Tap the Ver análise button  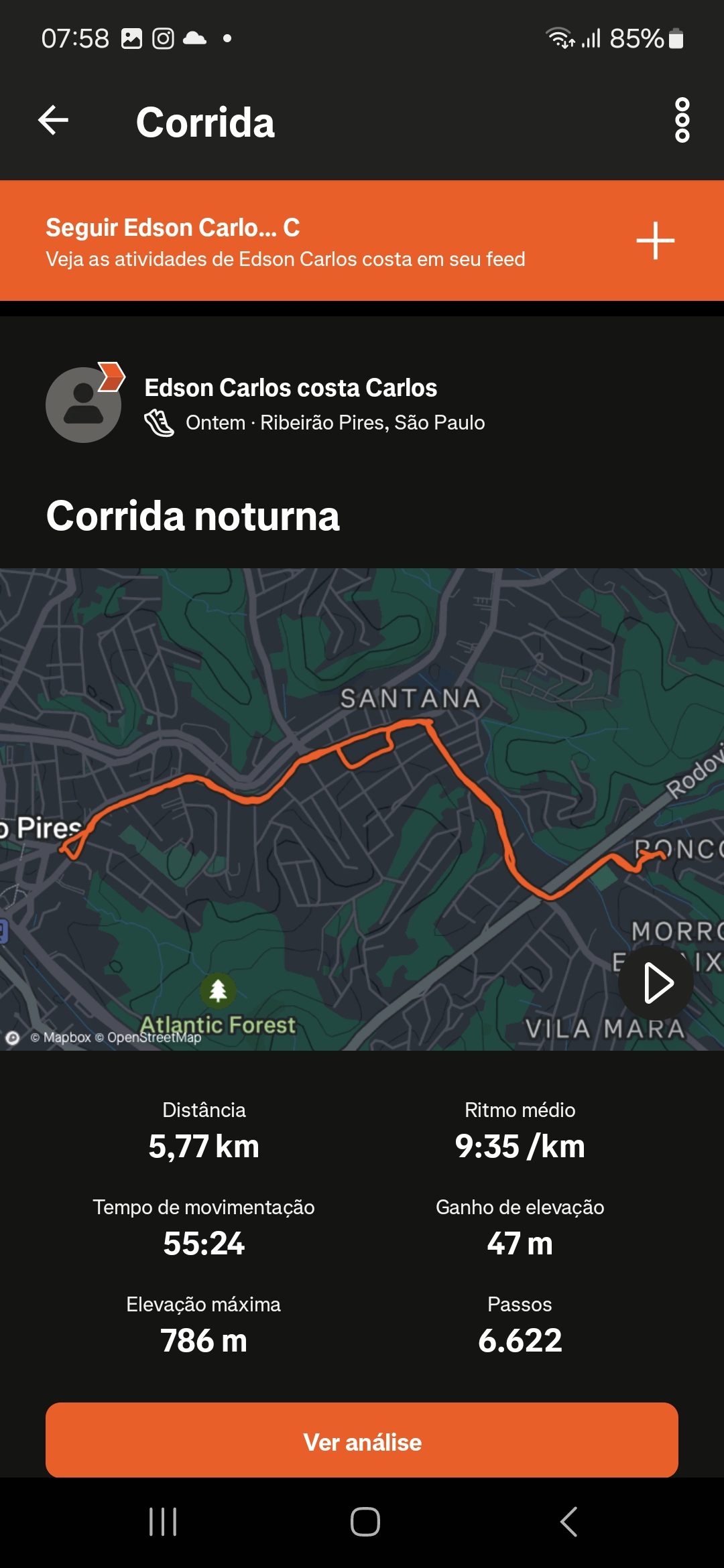(362, 1440)
